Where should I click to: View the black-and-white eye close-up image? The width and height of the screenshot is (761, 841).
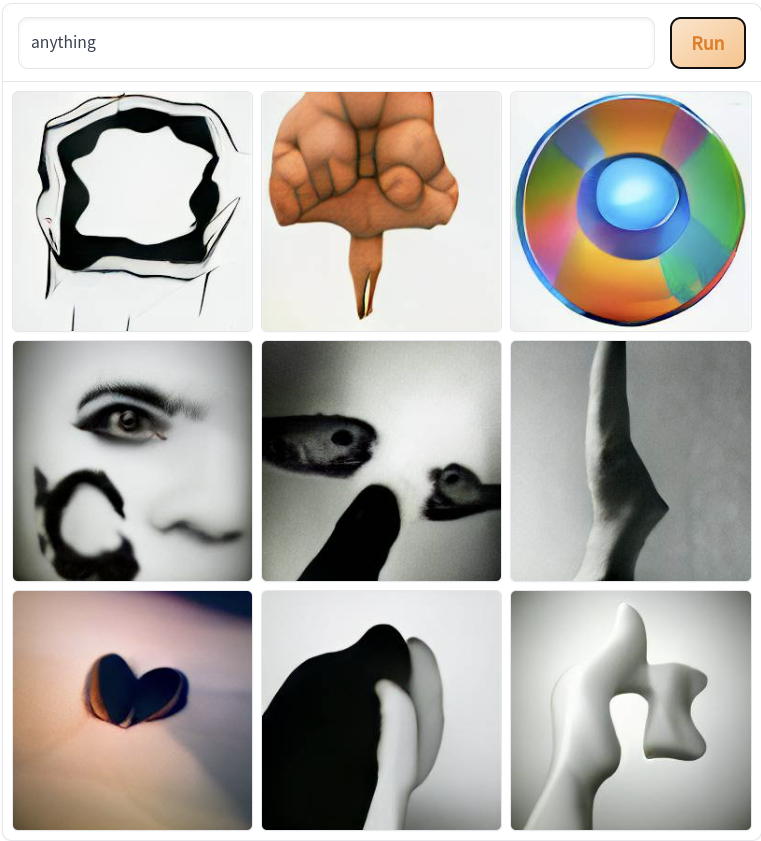tap(132, 460)
